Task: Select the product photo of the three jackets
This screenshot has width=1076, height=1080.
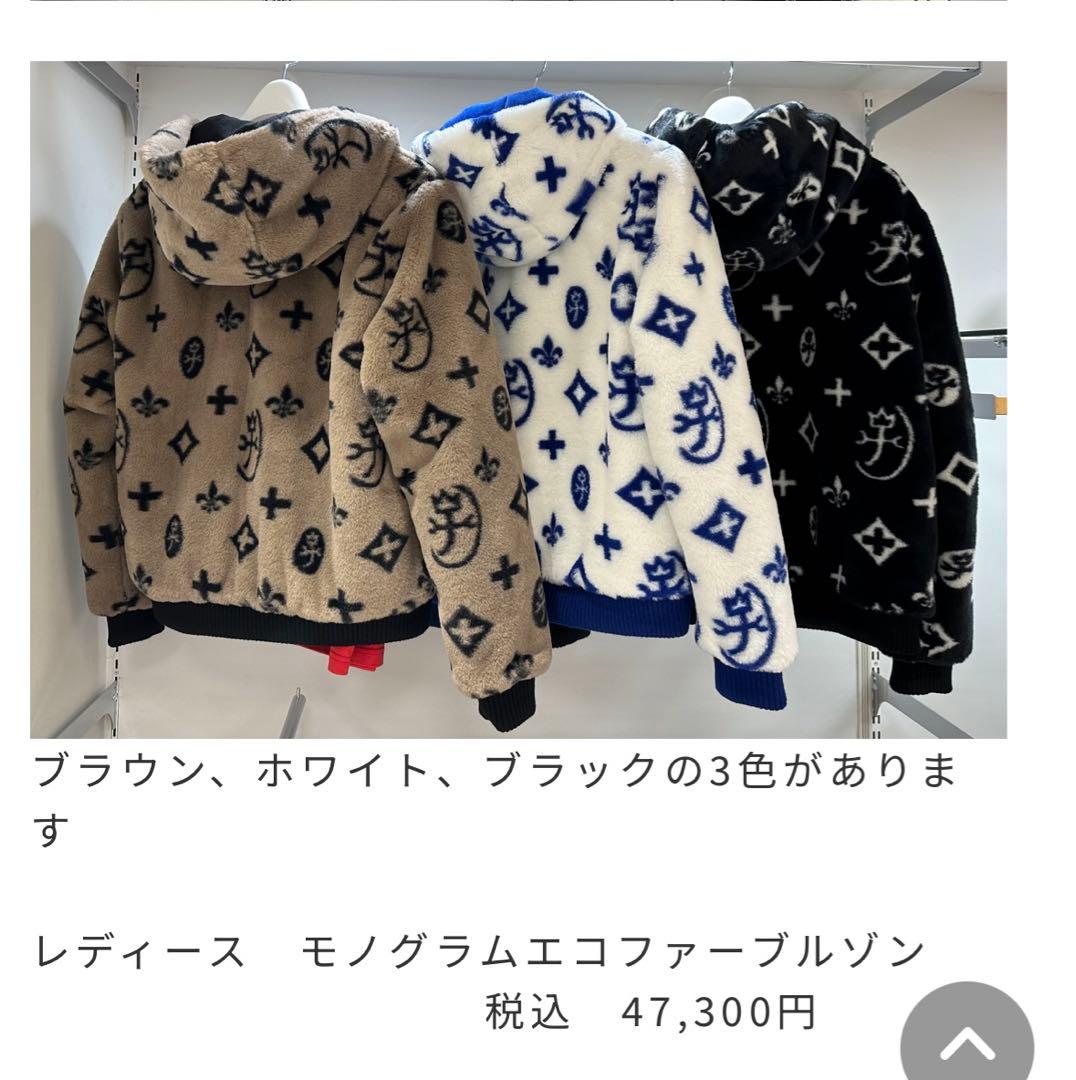Action: pyautogui.click(x=520, y=400)
